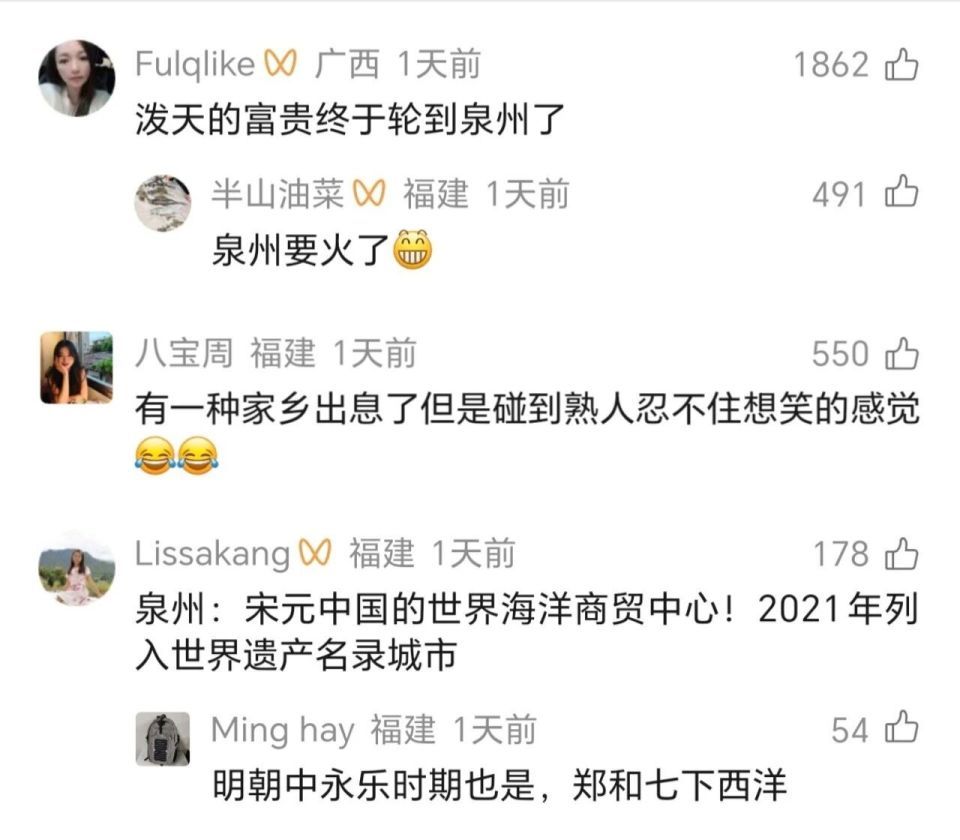Open Fulqlike's profile avatar
The image size is (960, 840).
[x=77, y=78]
